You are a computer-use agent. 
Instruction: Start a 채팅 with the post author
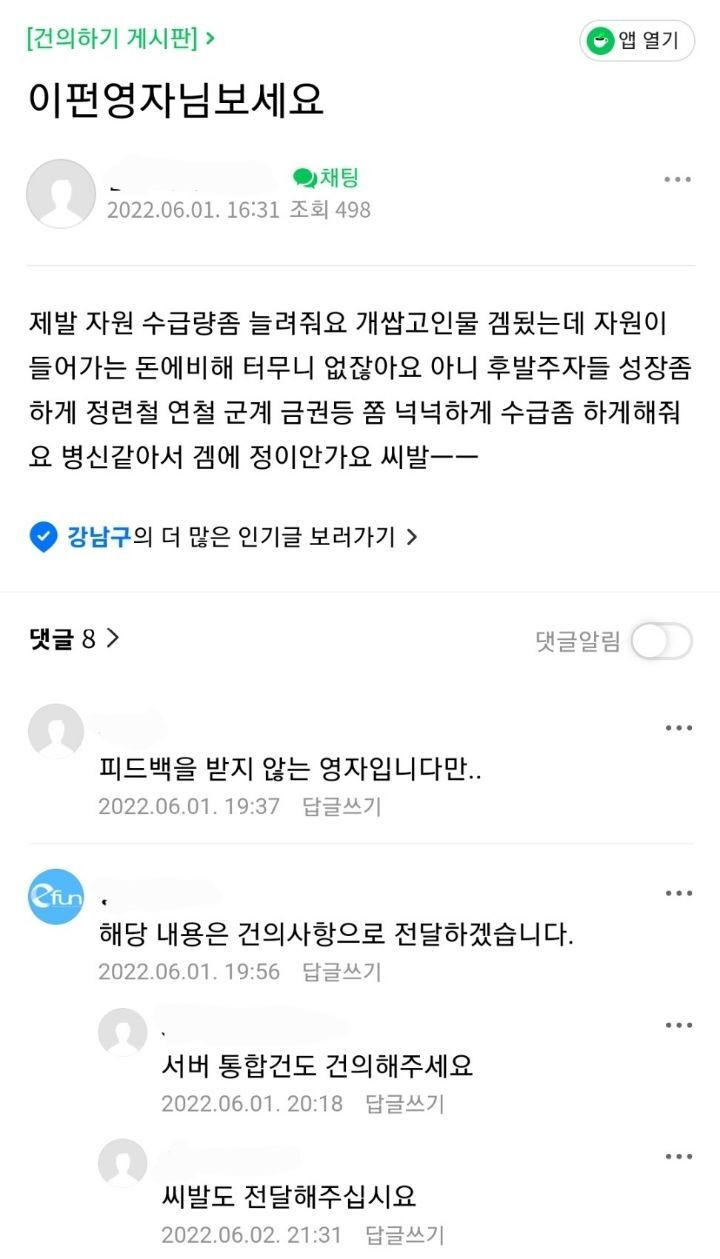point(326,178)
